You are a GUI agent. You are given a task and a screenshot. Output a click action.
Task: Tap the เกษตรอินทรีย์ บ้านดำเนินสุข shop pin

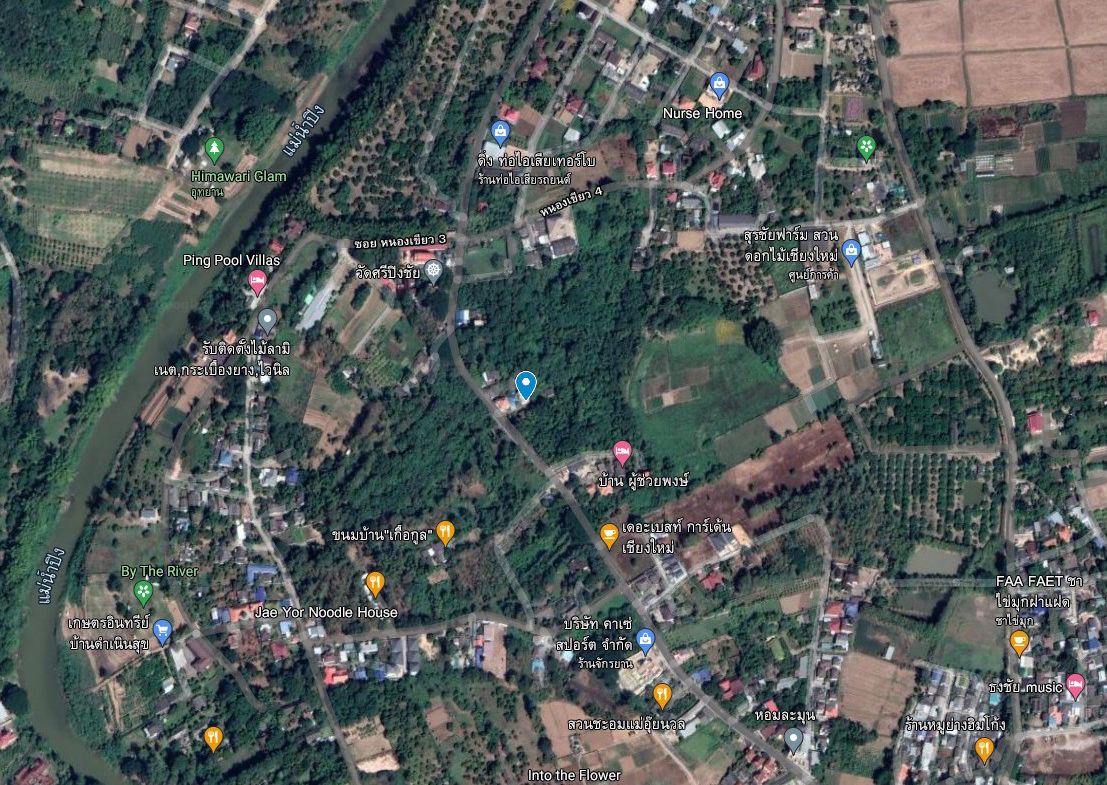162,631
